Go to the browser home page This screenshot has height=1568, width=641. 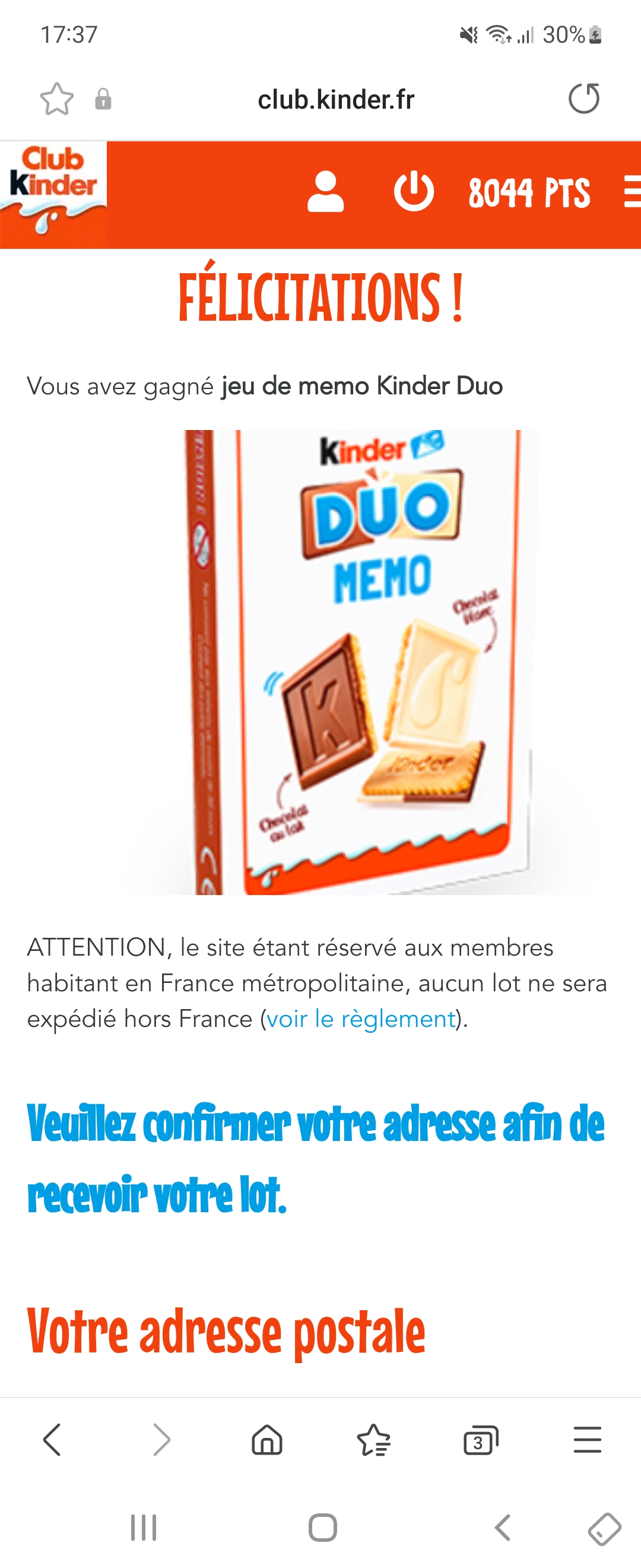(267, 1440)
